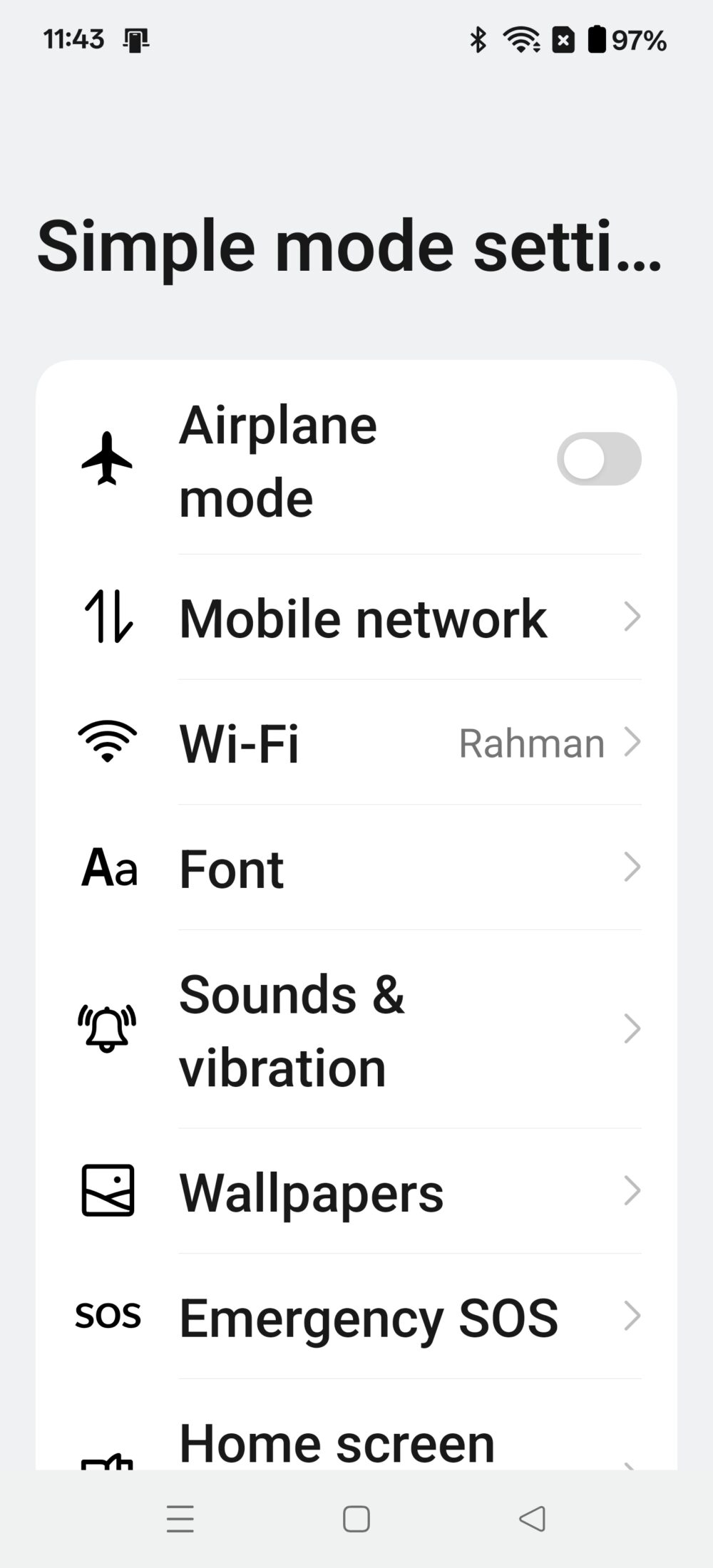Open Wi-Fi details via its chevron
Image resolution: width=713 pixels, height=1568 pixels.
[633, 743]
